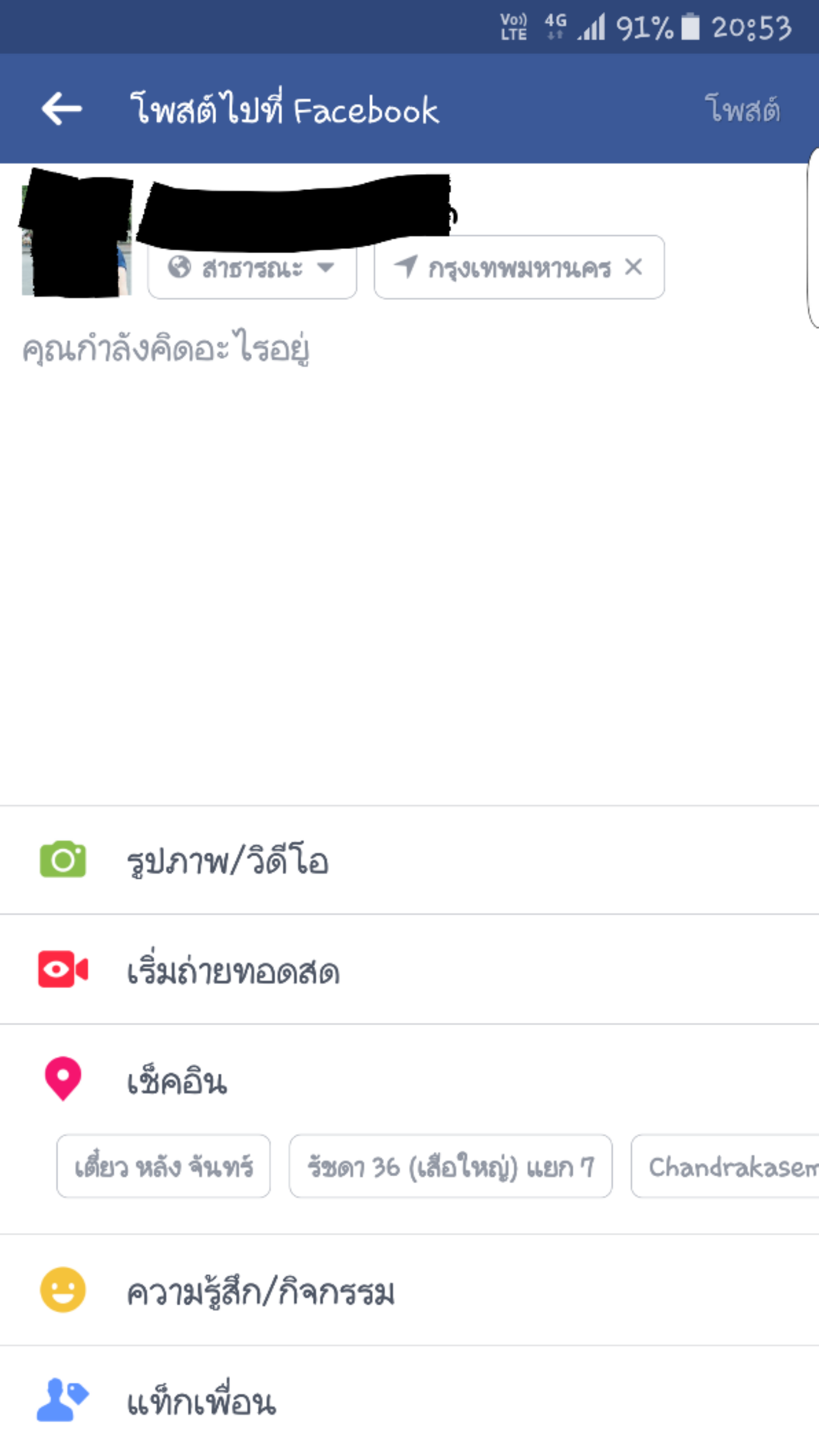Go back using the arrow icon
819x1456 pixels.
click(61, 109)
